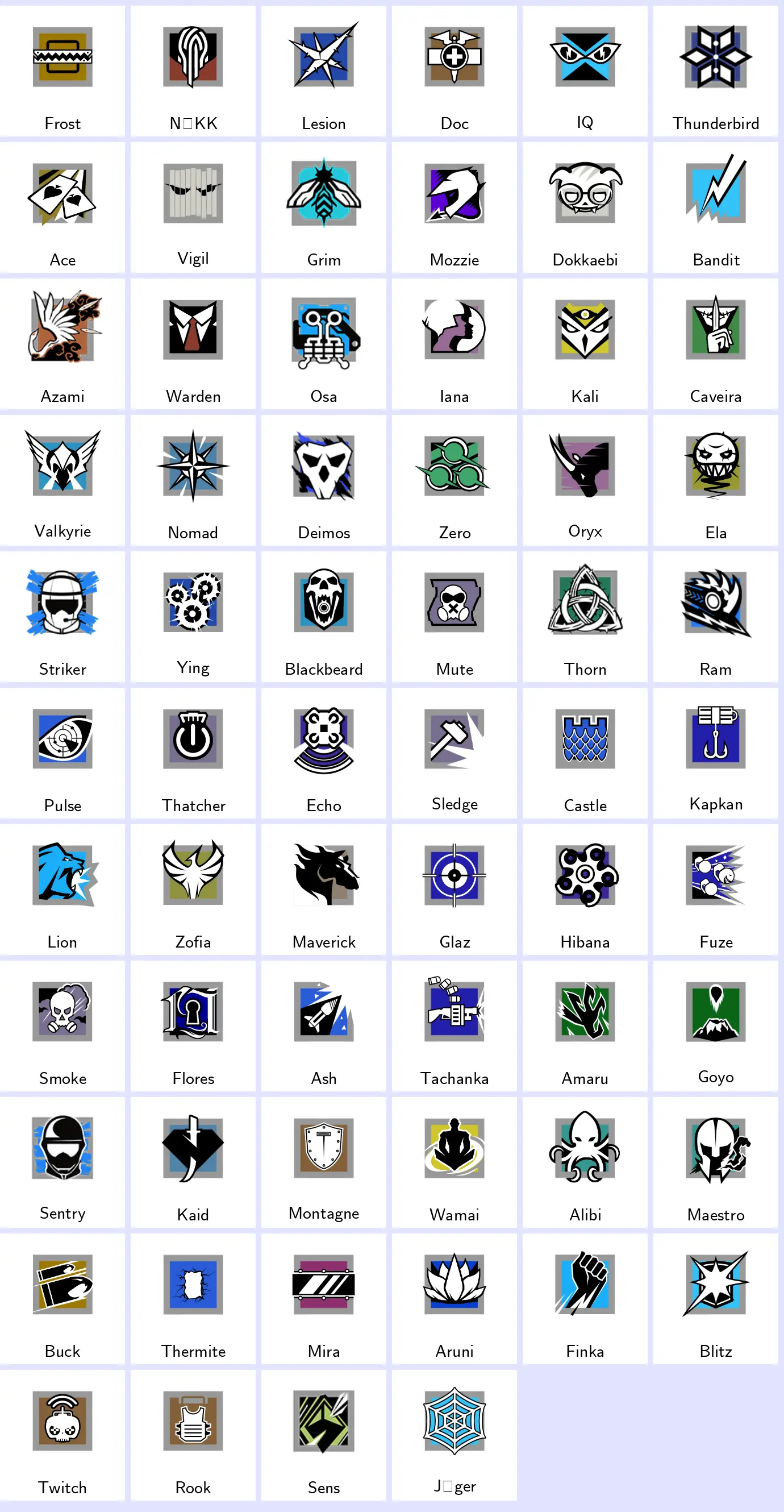Choose the Montagne operator
Viewport: 784px width, 1512px height.
323,1162
